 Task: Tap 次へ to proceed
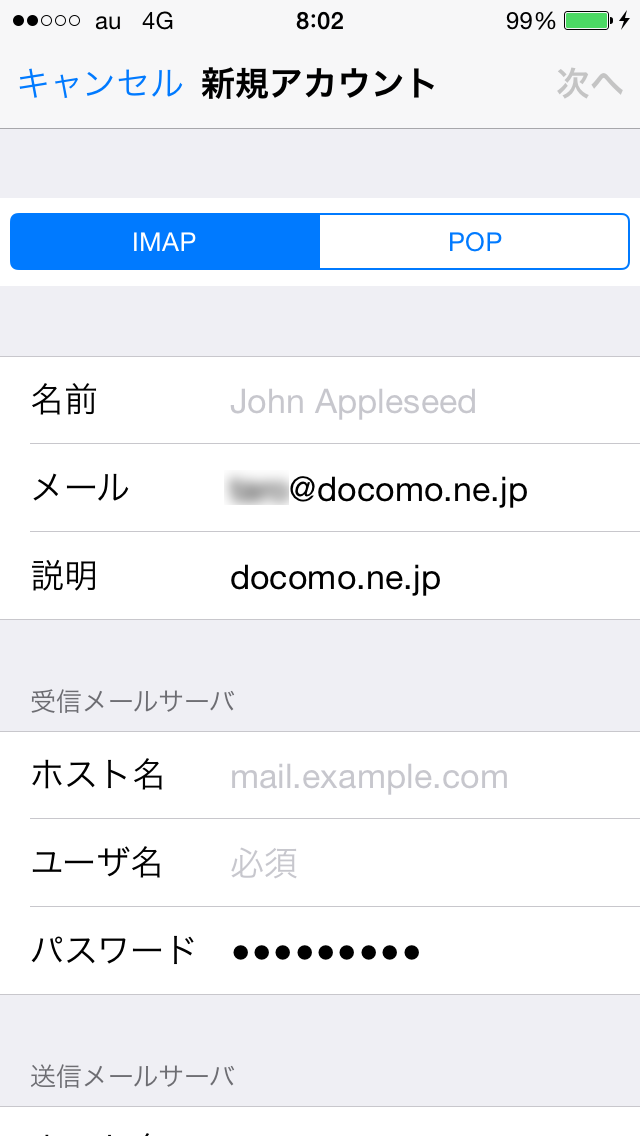pos(589,84)
